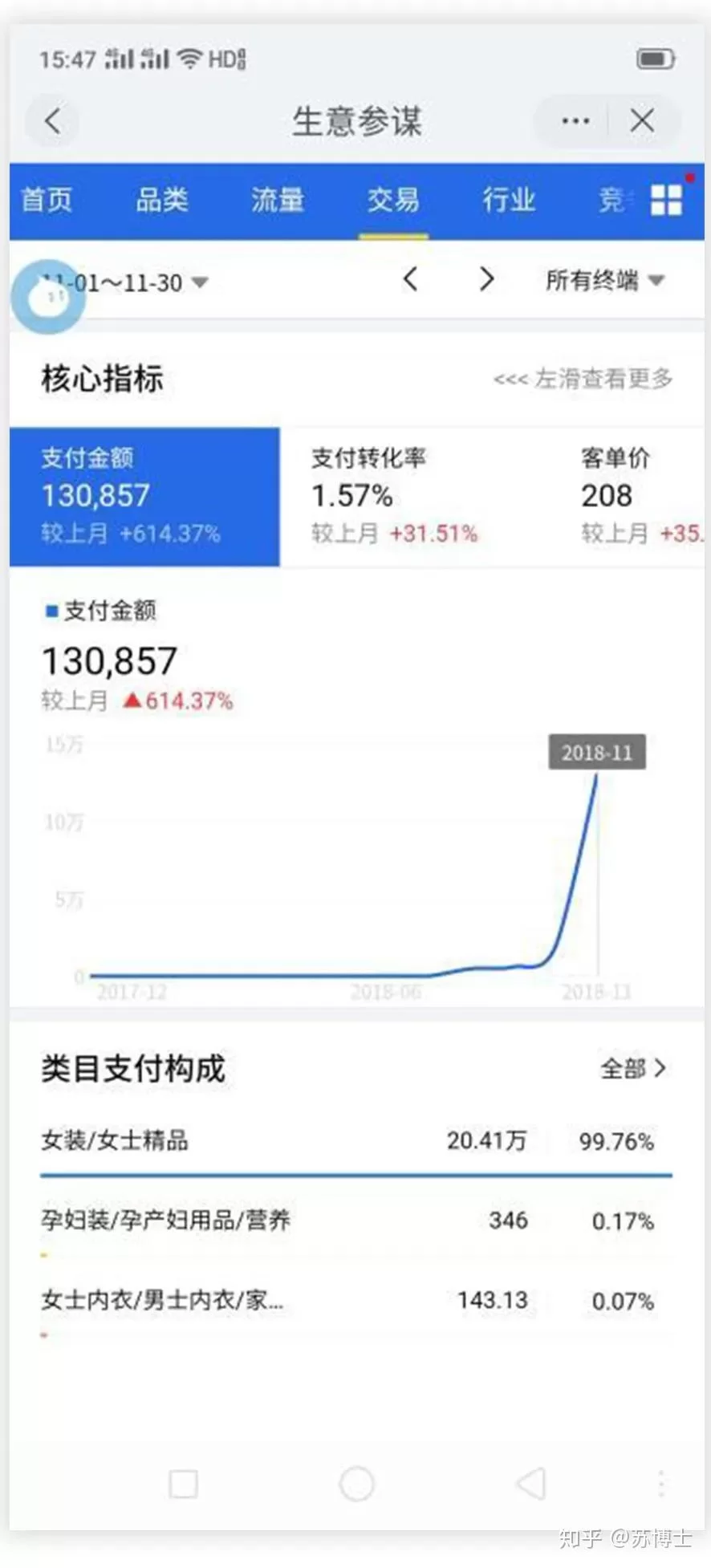Tap the system home button

pos(356,1484)
